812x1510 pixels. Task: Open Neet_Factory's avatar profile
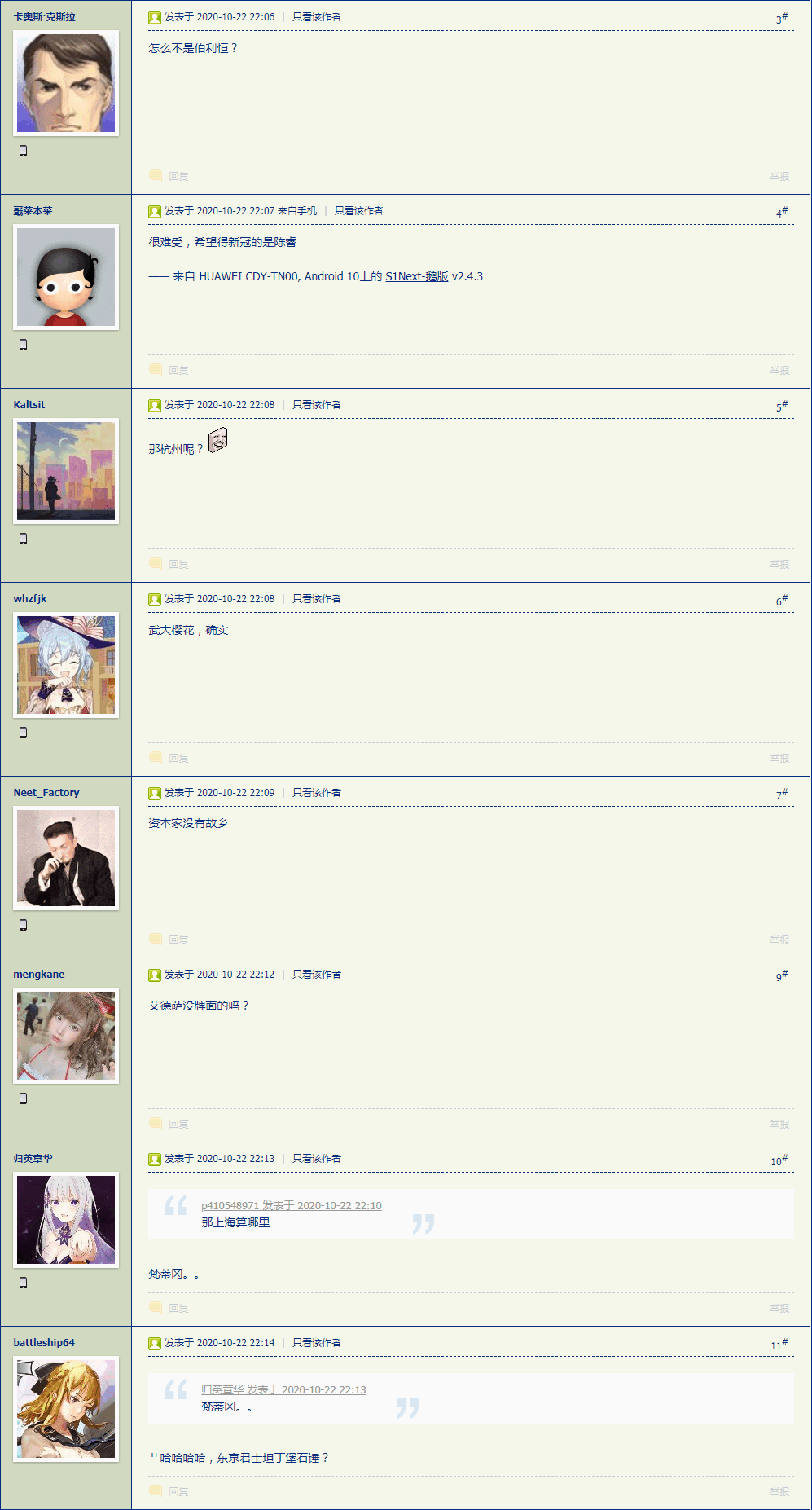[66, 858]
